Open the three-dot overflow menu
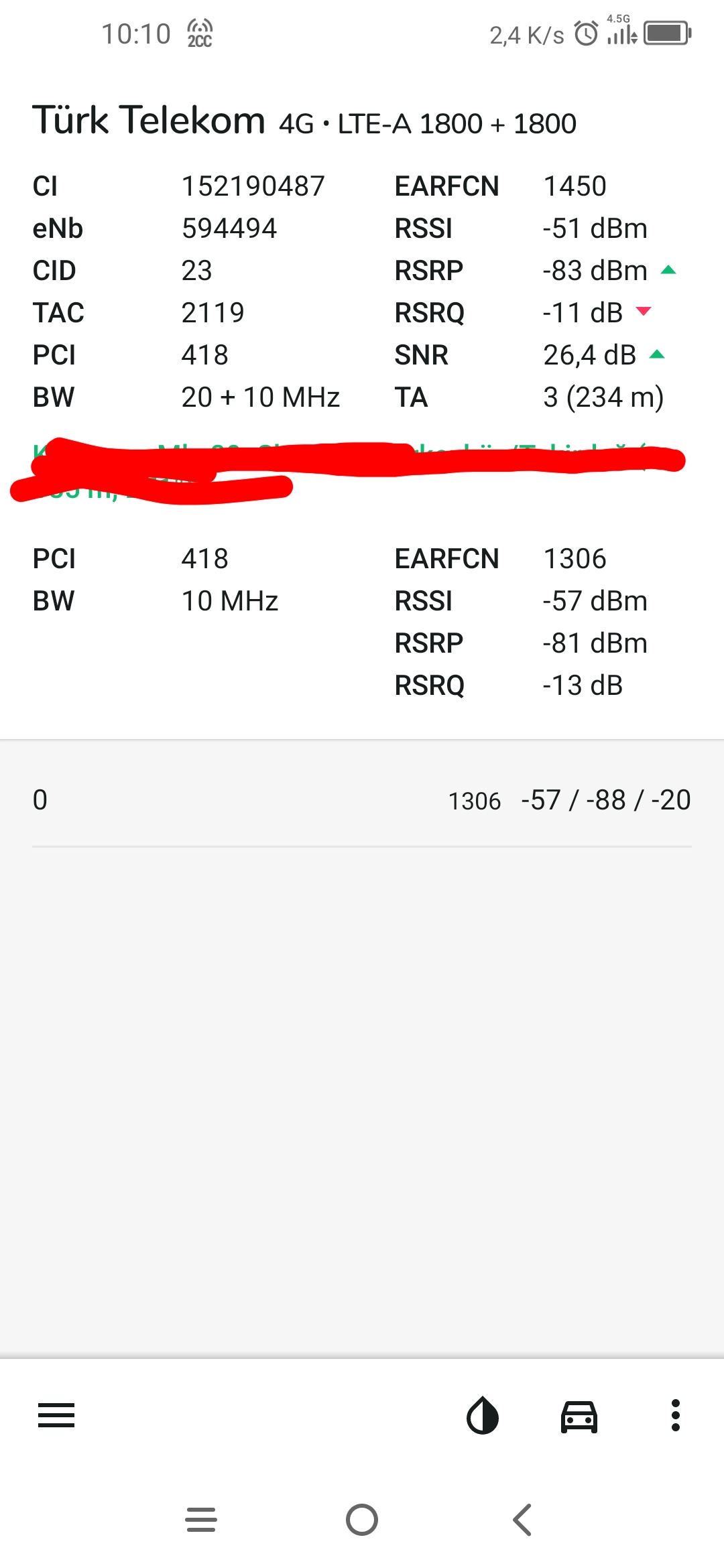The width and height of the screenshot is (724, 1568). 676,1416
